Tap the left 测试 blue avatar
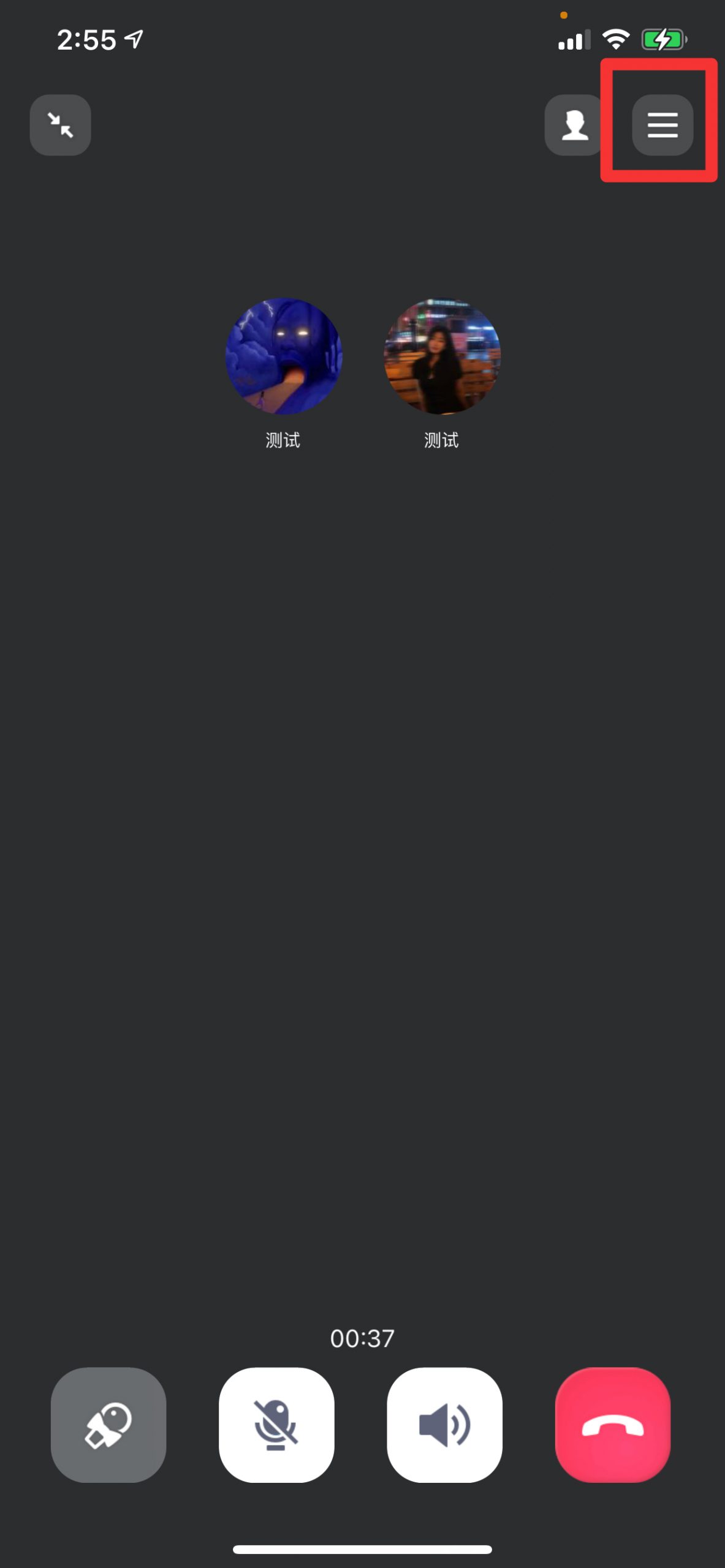 [x=284, y=356]
